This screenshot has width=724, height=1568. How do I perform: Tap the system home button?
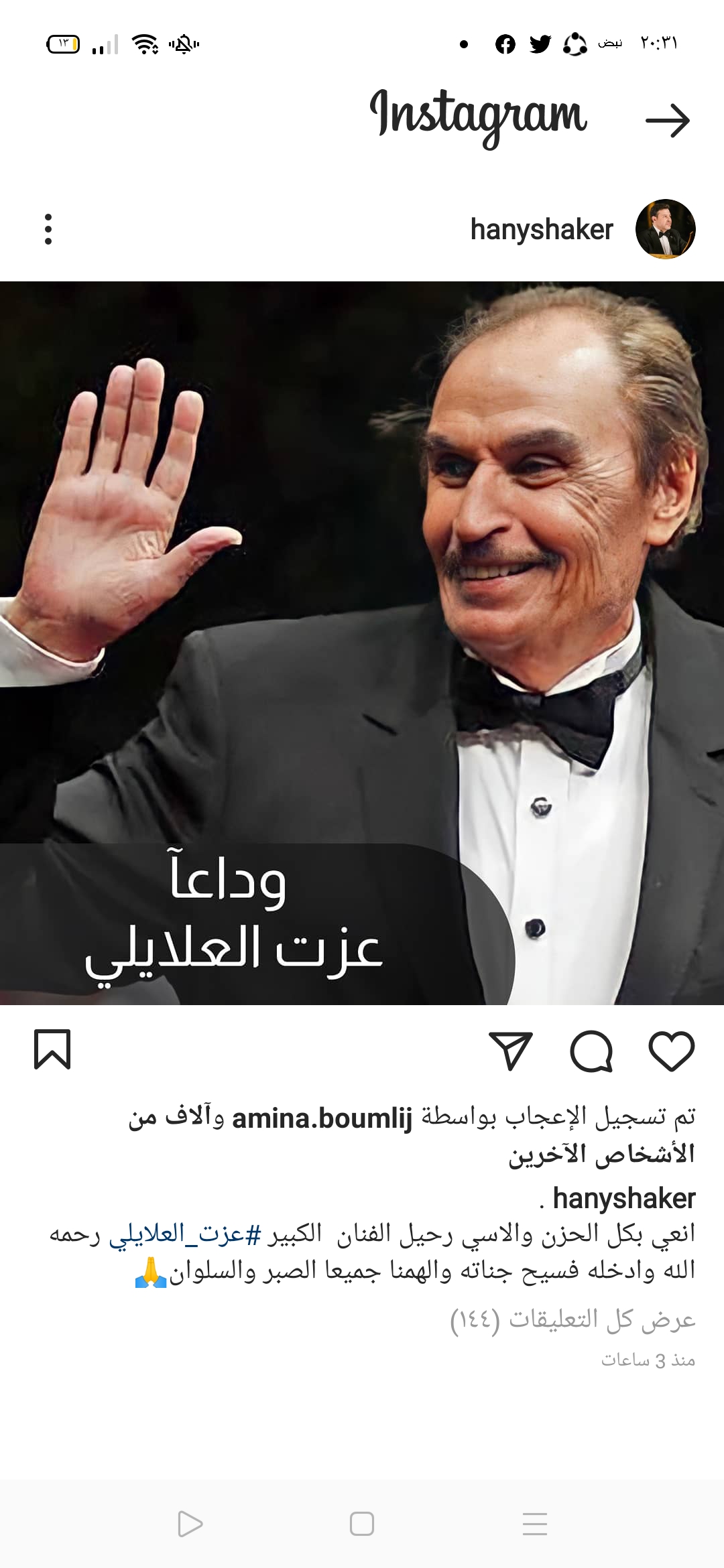pyautogui.click(x=362, y=1524)
